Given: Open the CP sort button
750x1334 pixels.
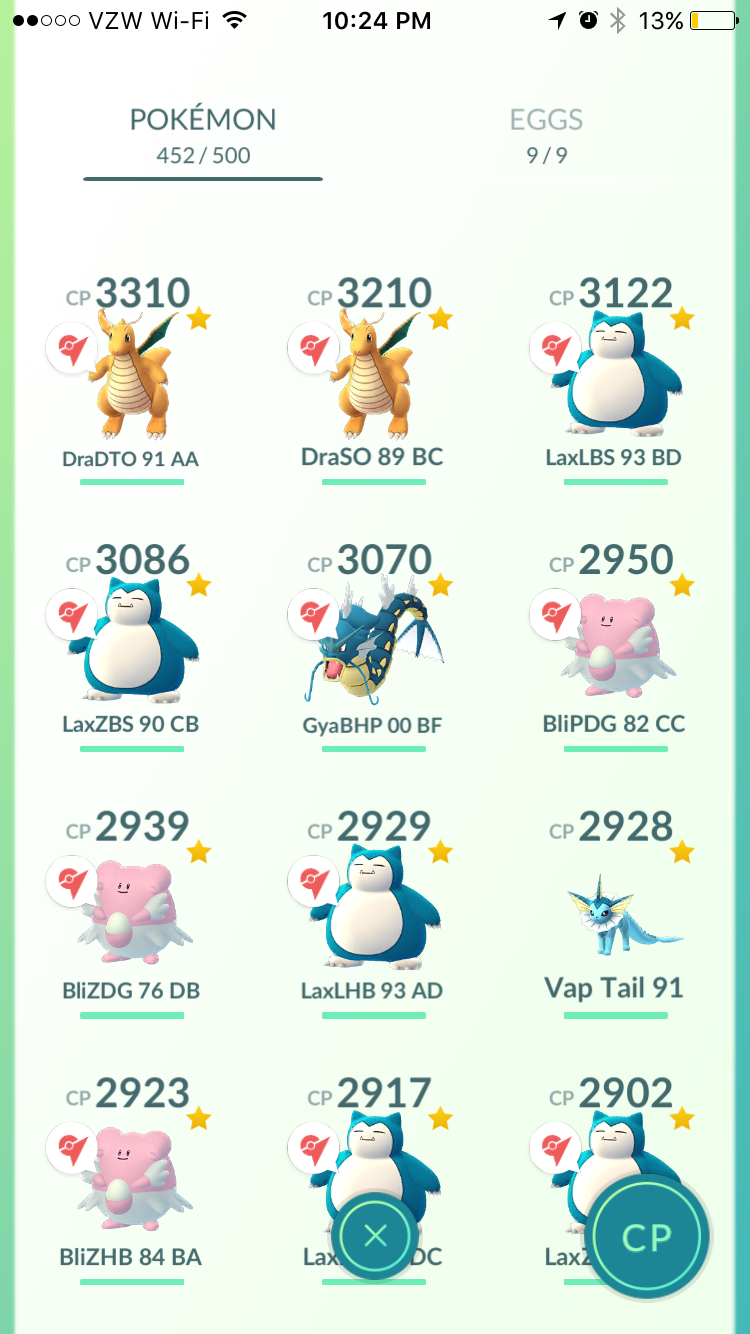Looking at the screenshot, I should (x=647, y=1237).
